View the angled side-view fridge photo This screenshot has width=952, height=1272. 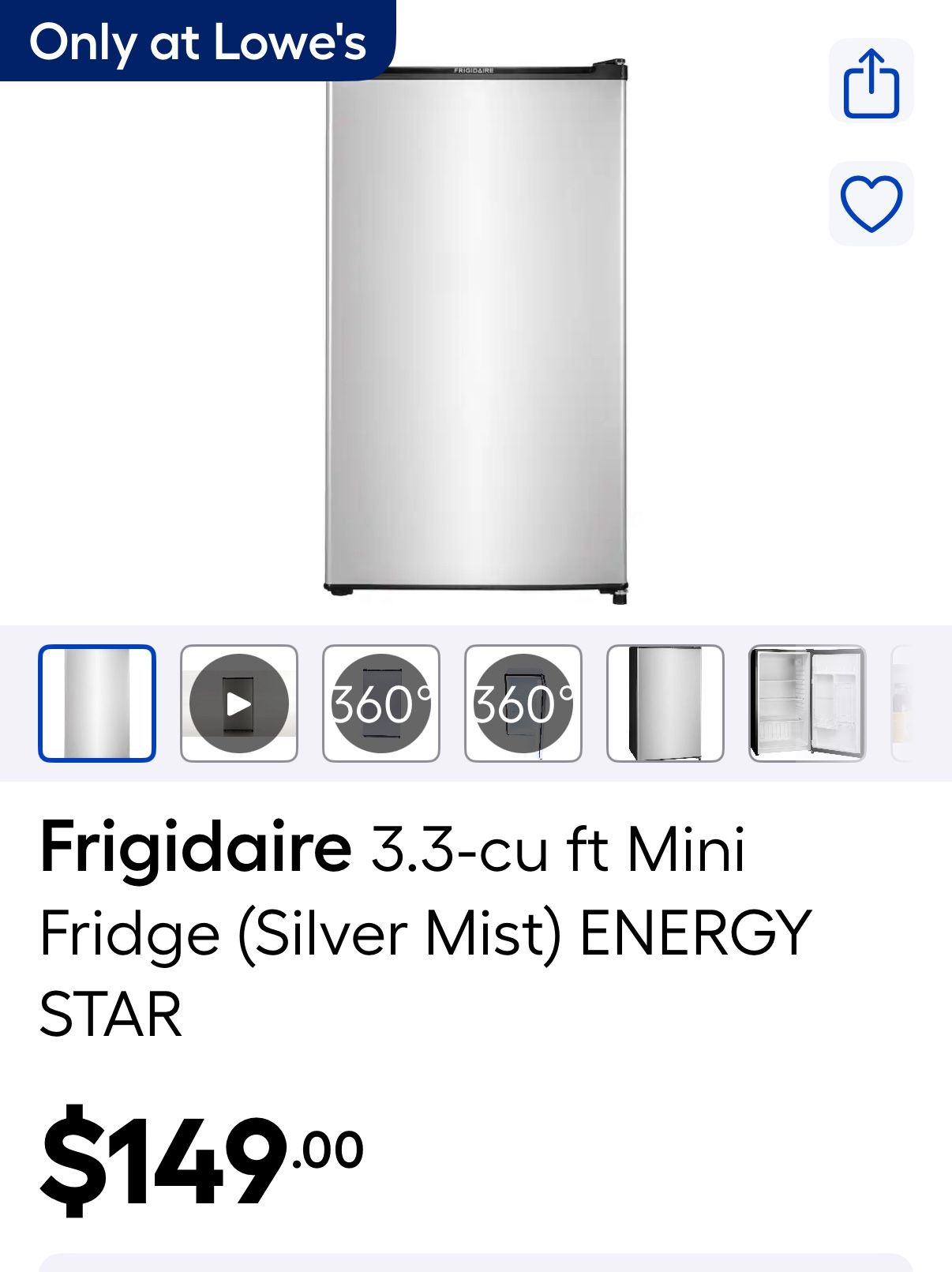pos(665,704)
